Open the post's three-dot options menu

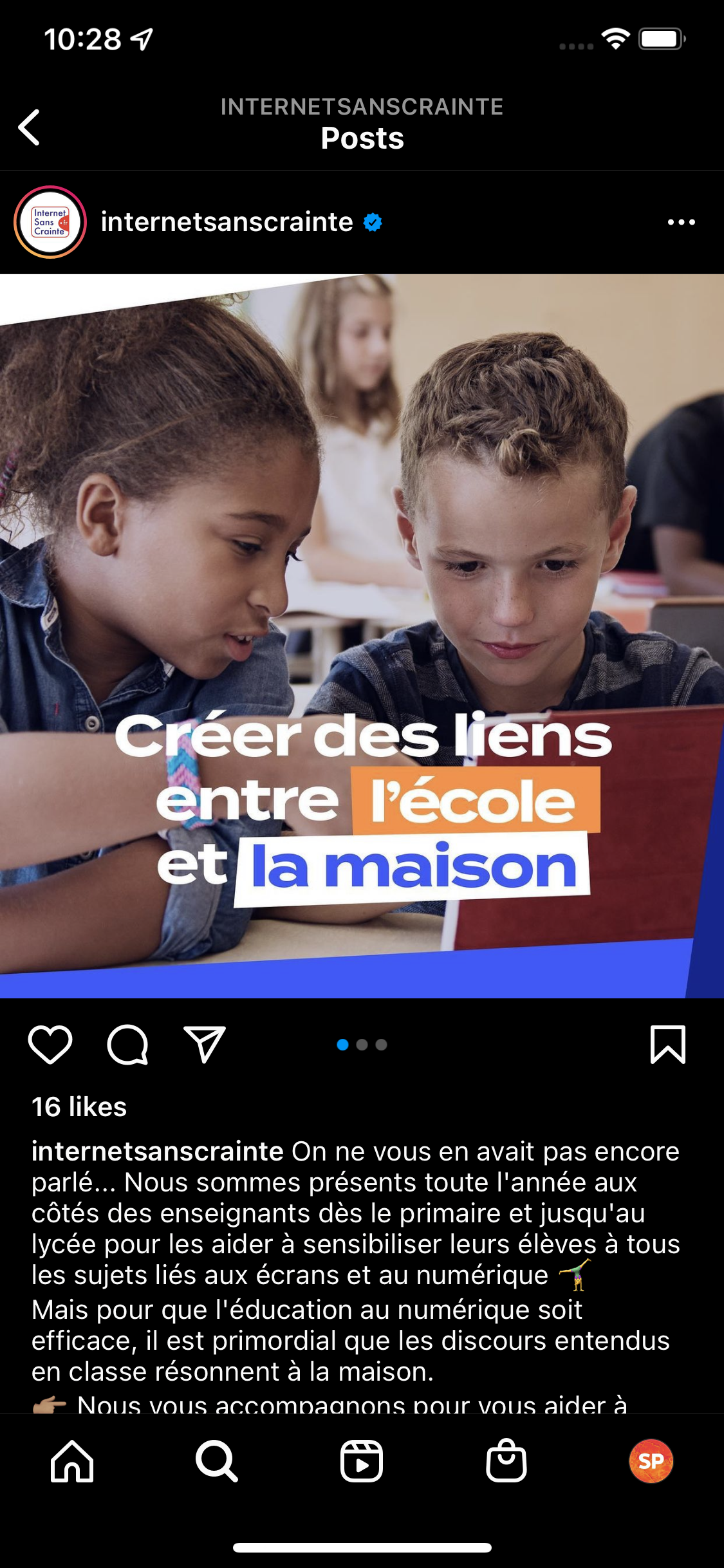[x=681, y=222]
